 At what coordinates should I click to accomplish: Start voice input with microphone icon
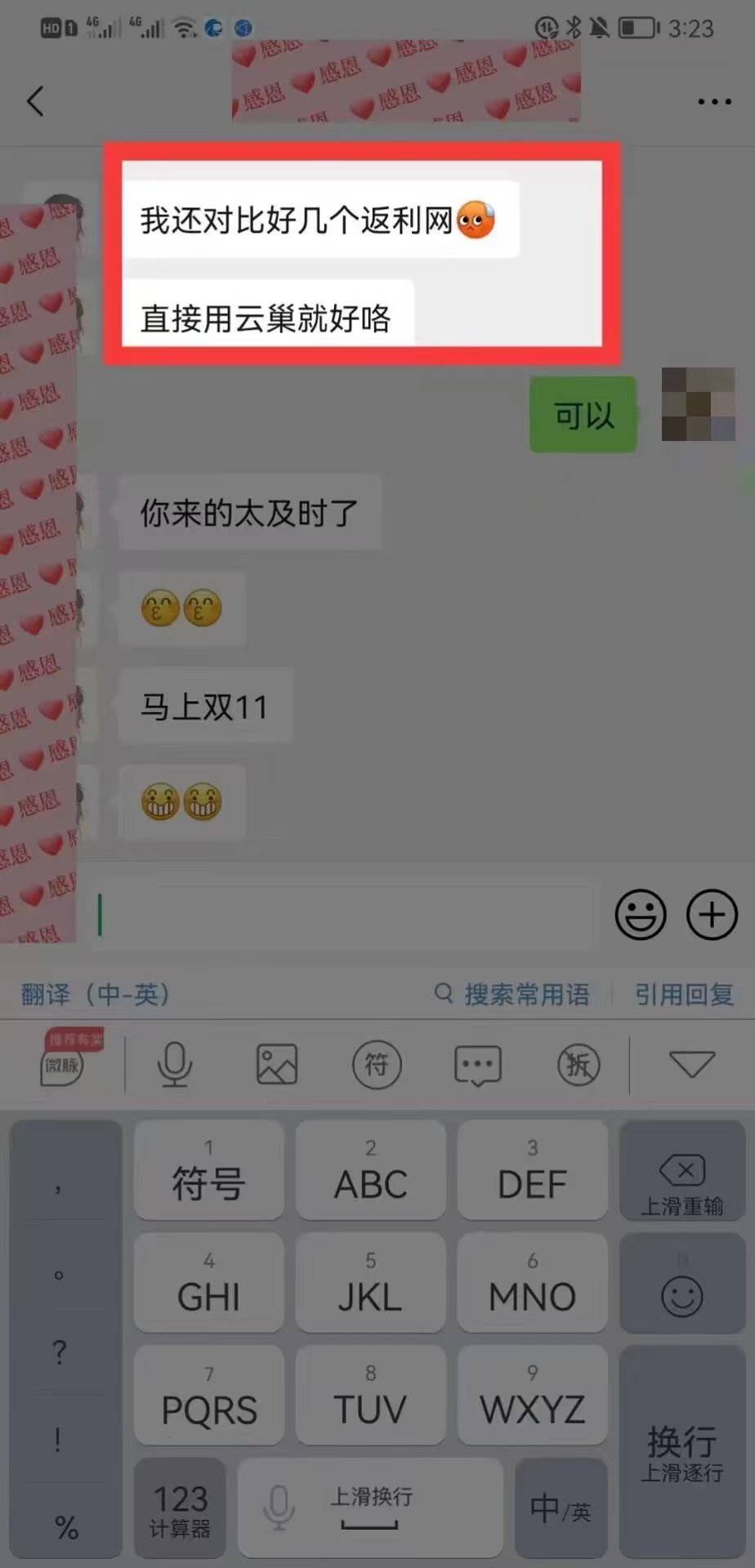click(174, 1064)
